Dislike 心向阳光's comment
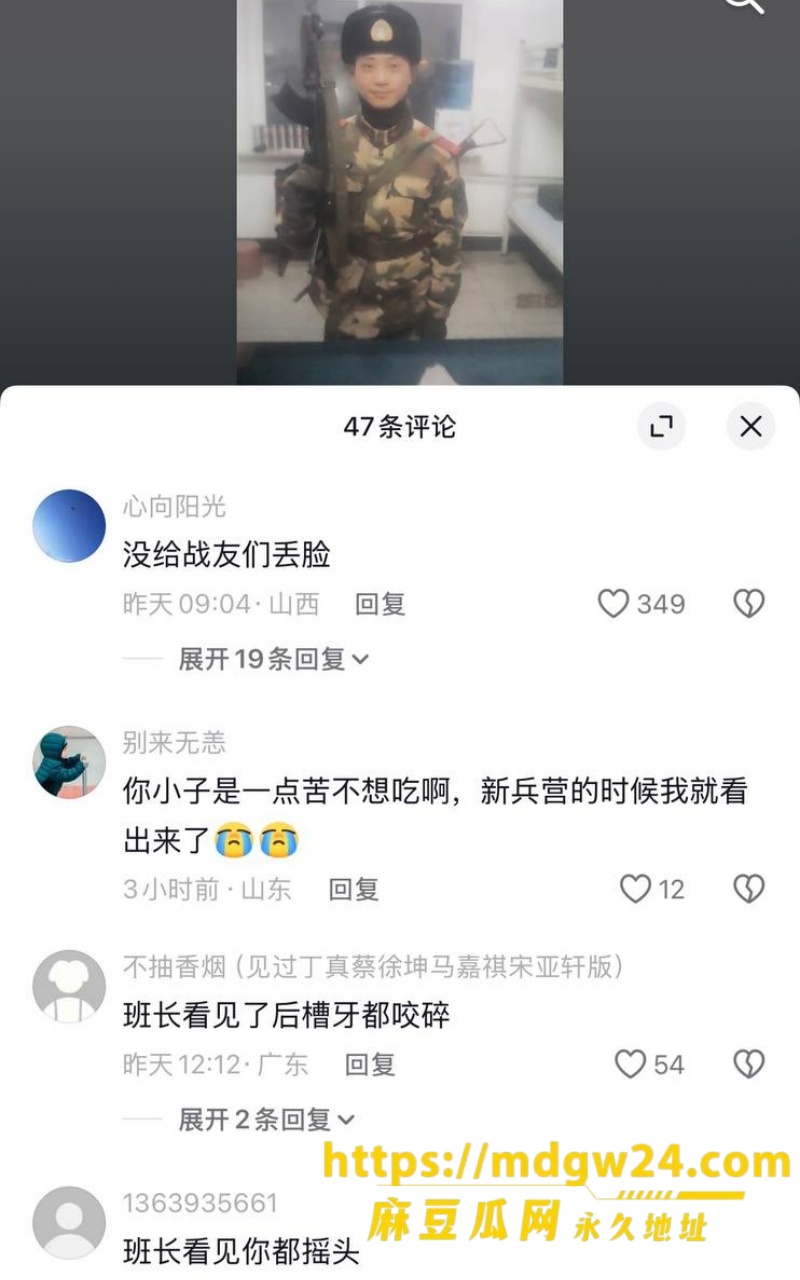The width and height of the screenshot is (800, 1280). 749,603
